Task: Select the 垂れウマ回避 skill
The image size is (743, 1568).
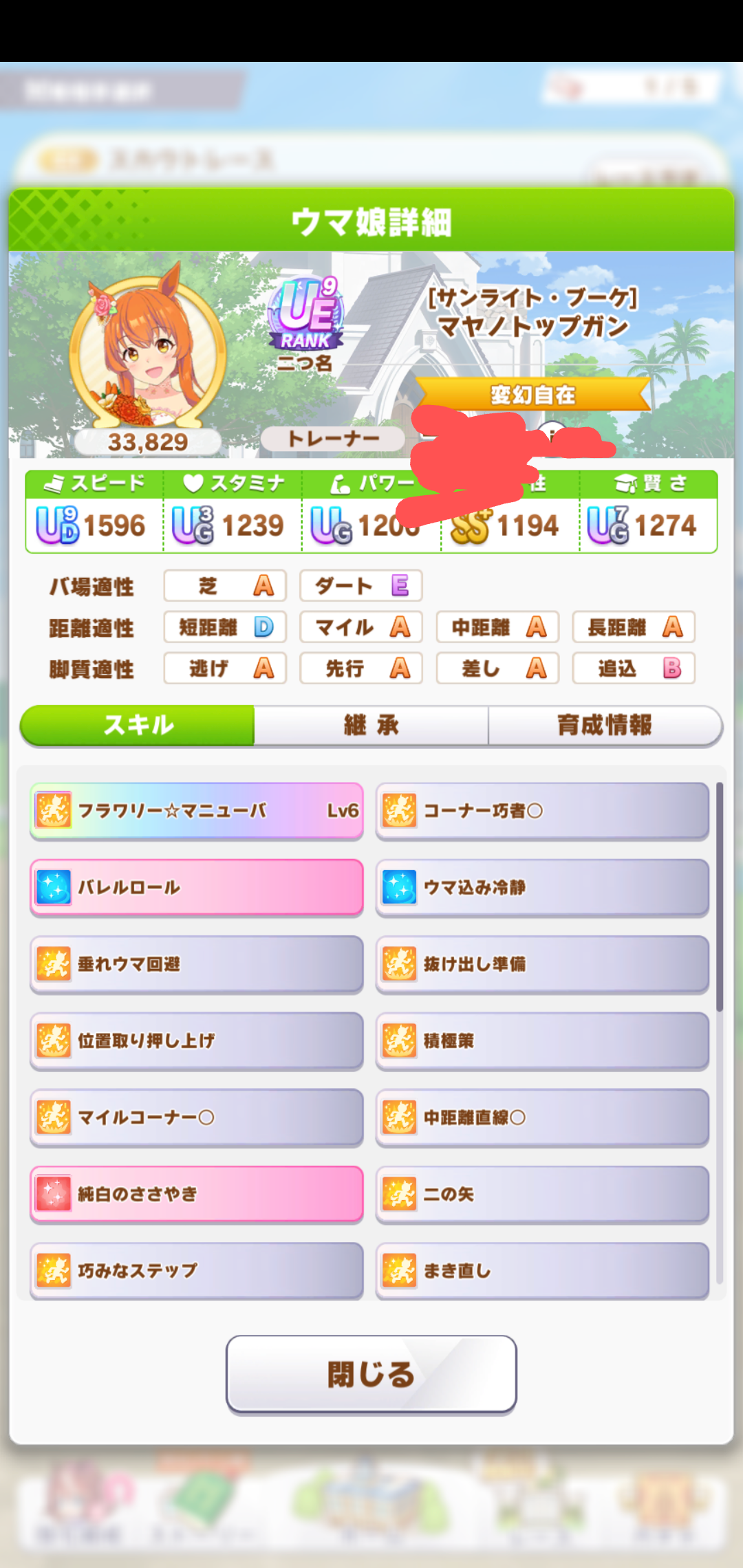Action: coord(197,964)
